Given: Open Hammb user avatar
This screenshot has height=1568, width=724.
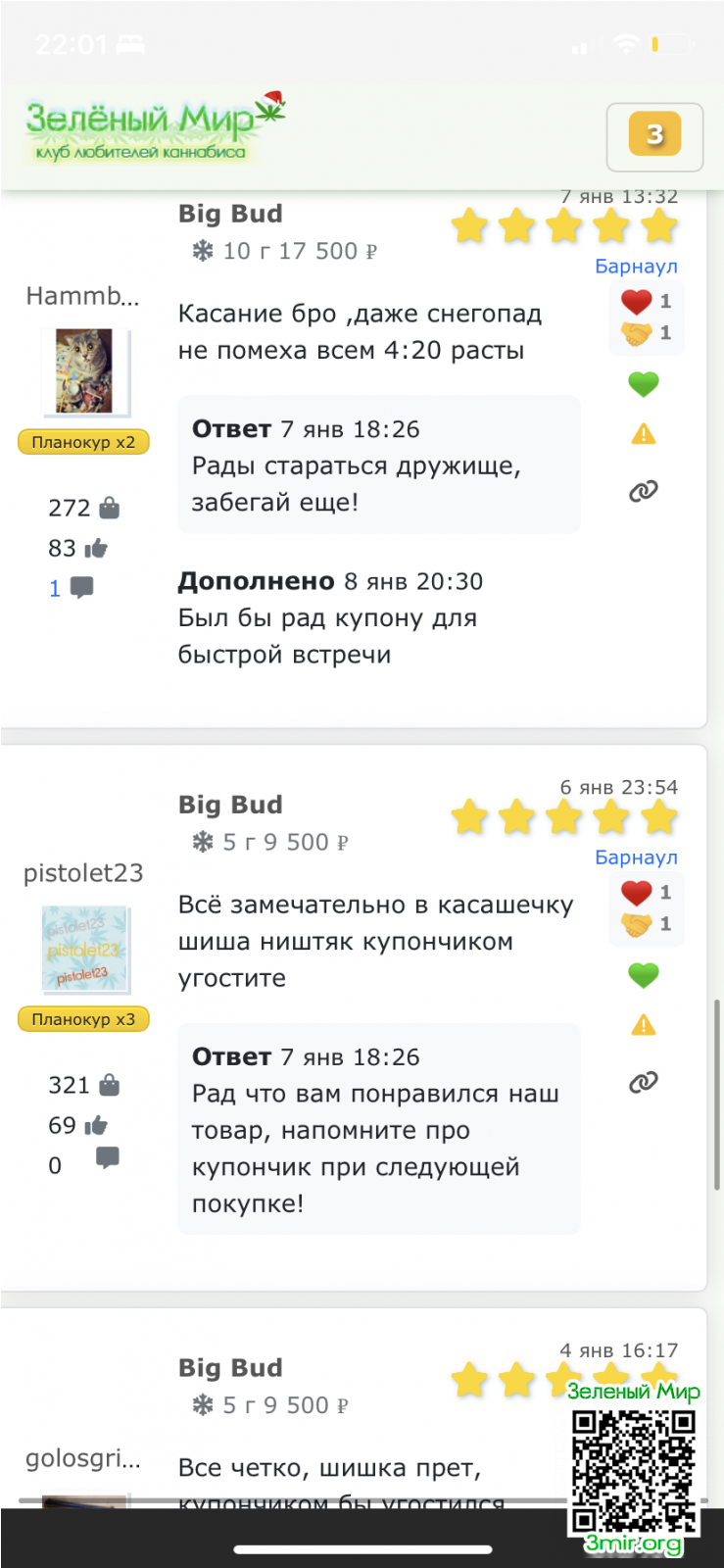Looking at the screenshot, I should tap(84, 371).
